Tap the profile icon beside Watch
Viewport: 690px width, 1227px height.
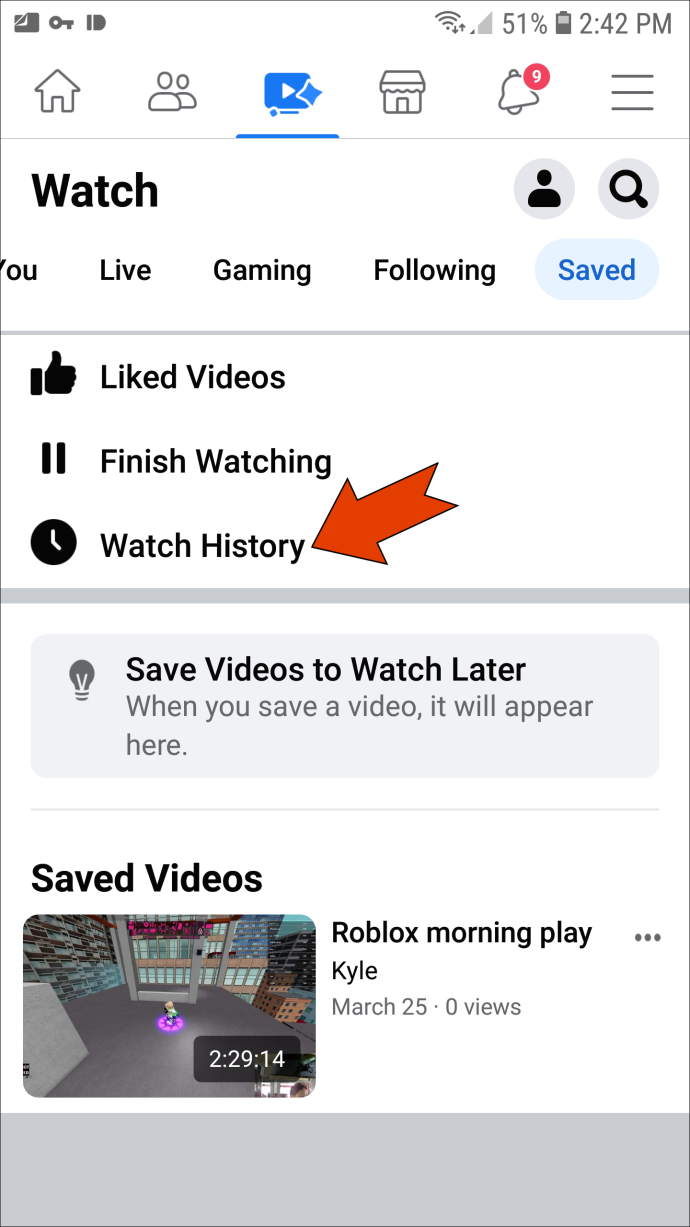pyautogui.click(x=544, y=188)
